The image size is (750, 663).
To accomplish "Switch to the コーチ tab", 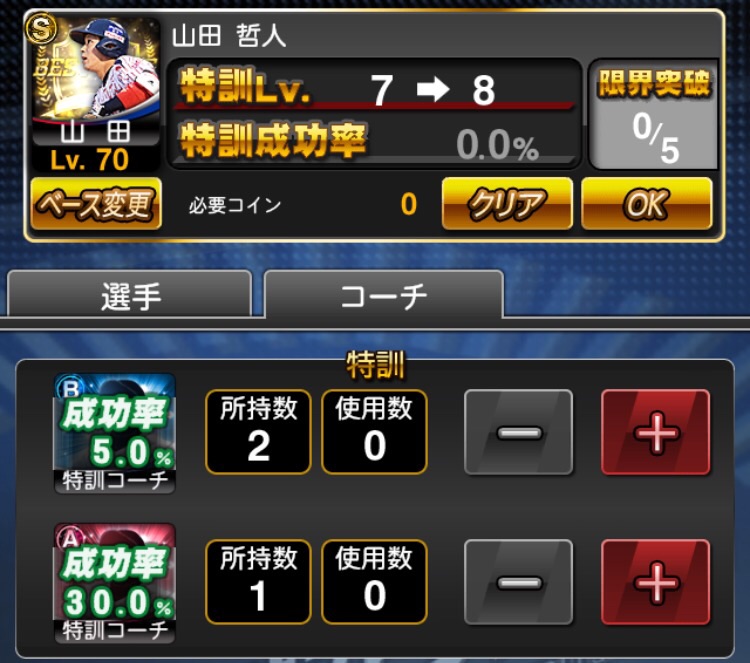I will (384, 296).
